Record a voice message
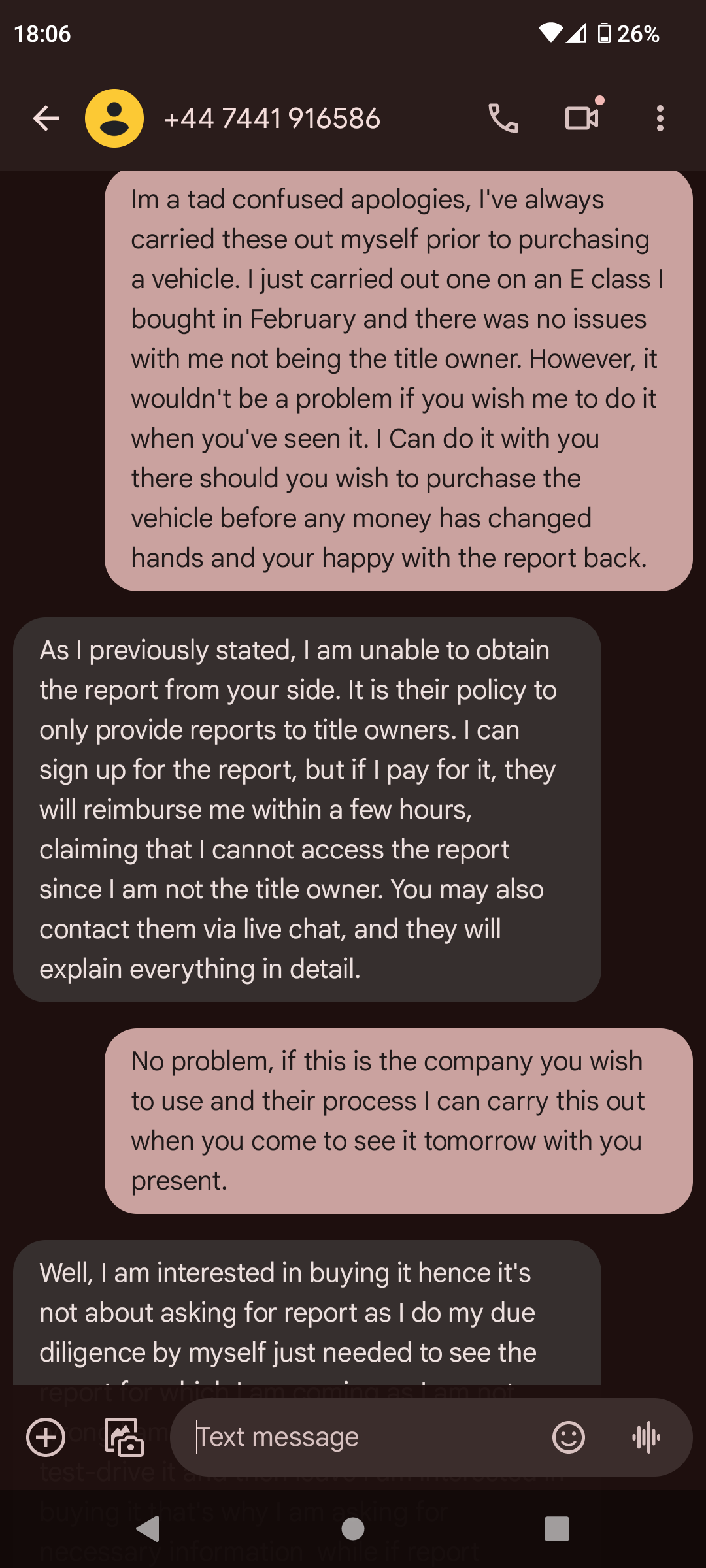The image size is (706, 1568). [x=646, y=1437]
